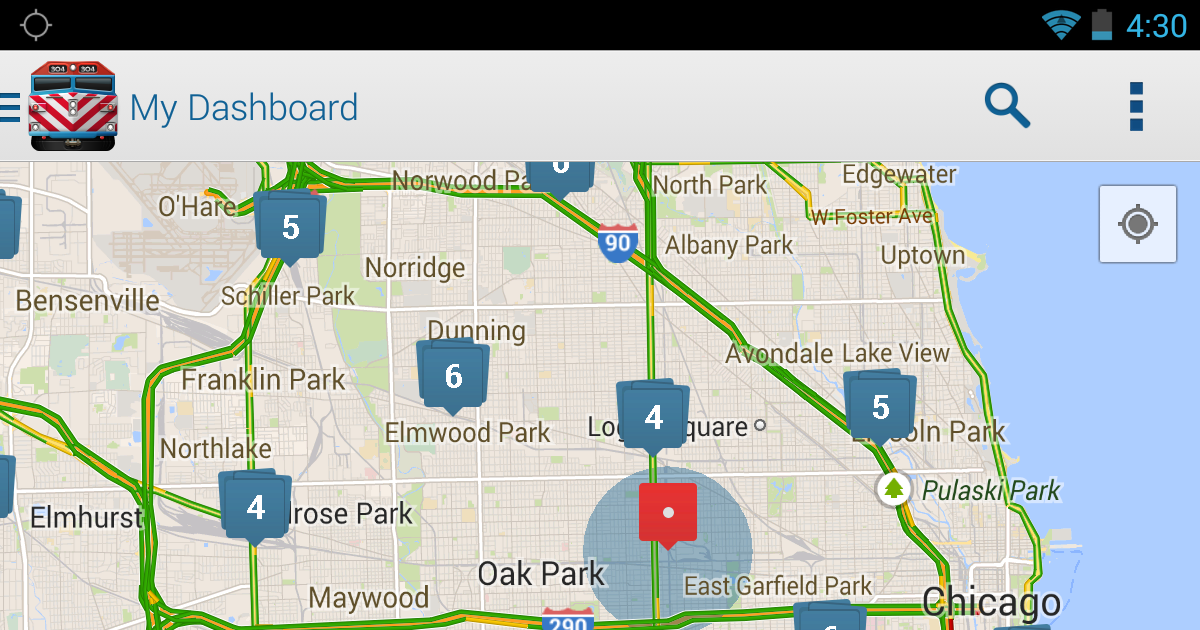The width and height of the screenshot is (1200, 630).
Task: Expand the cluster of 4 near Melrose Park
Action: click(255, 507)
